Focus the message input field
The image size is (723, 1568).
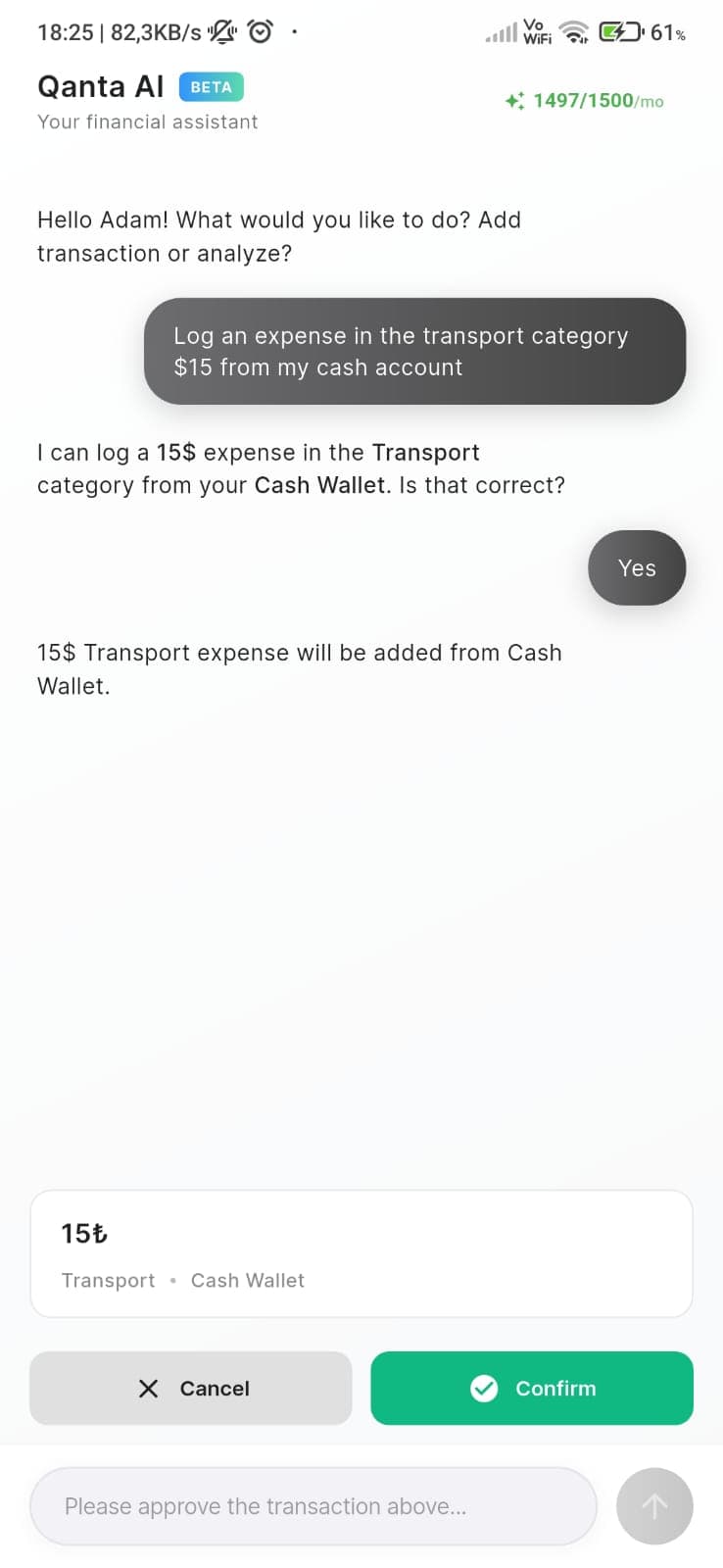point(313,1506)
